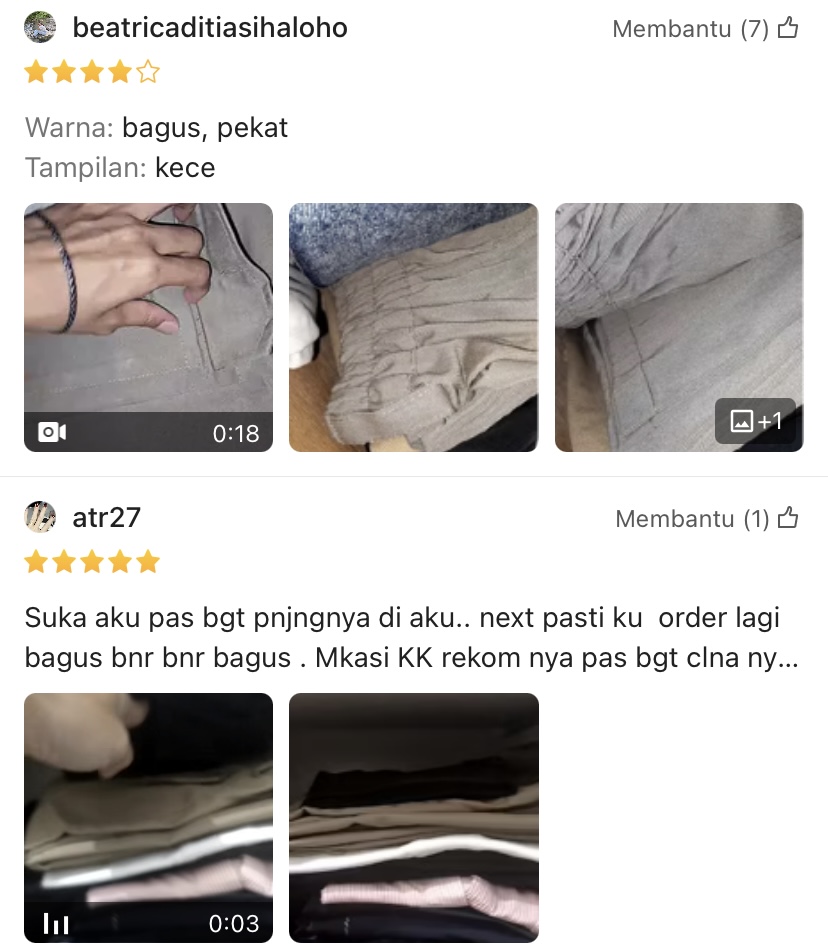Open beatricaditiasihaloho's second review photo
Screen dimensions: 828x950
tap(413, 327)
